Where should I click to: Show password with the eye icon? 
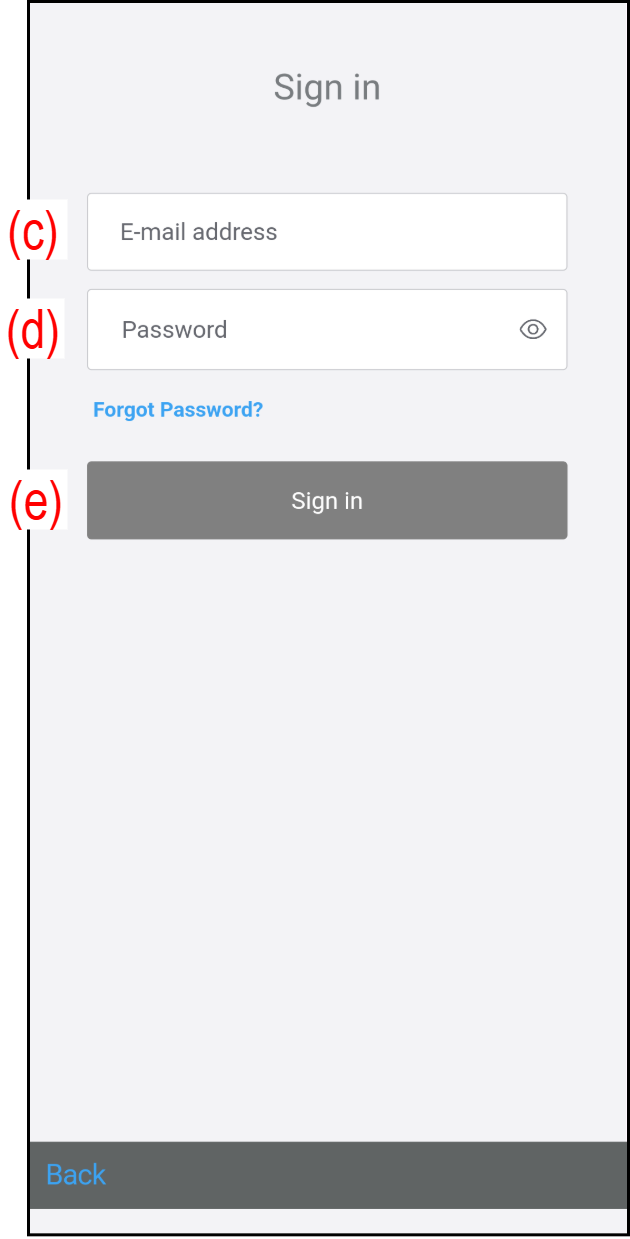coord(533,330)
